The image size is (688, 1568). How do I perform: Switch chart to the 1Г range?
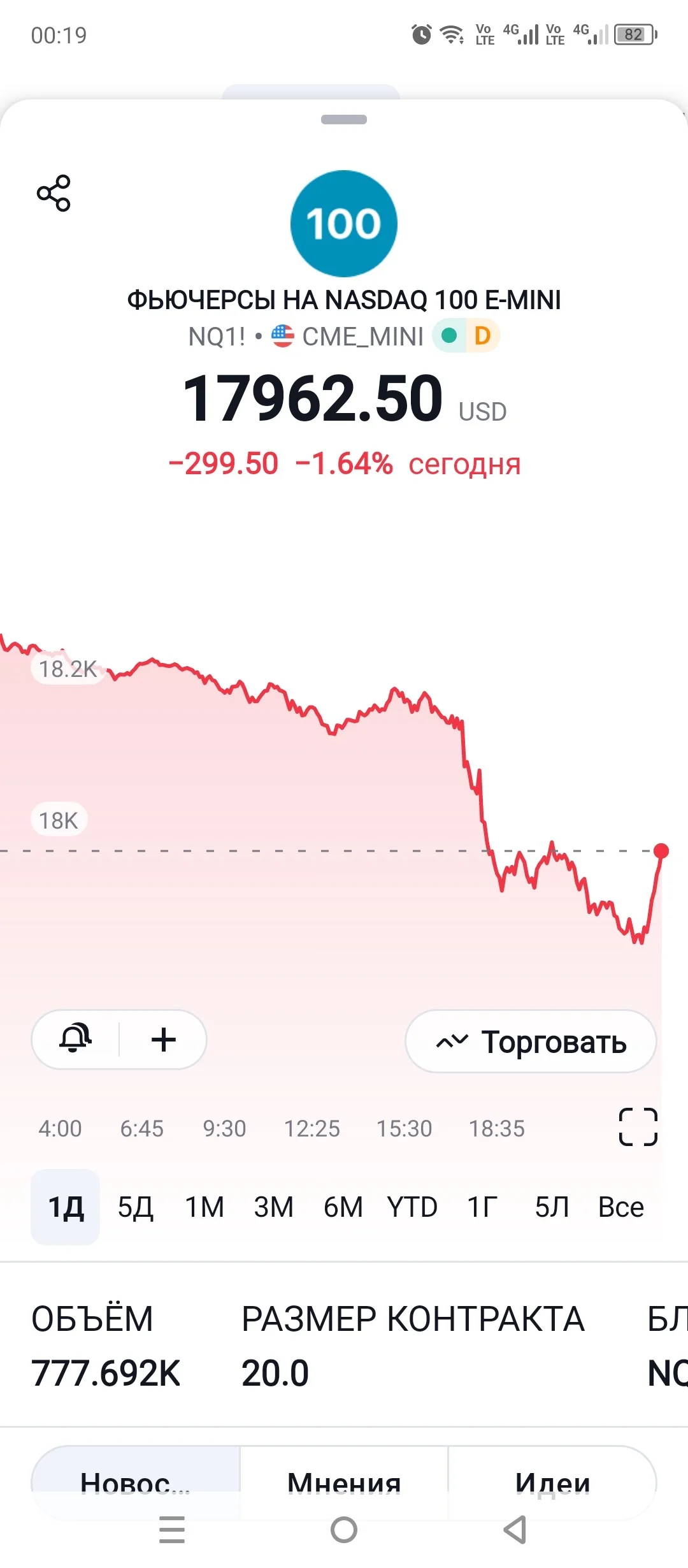click(x=482, y=1207)
